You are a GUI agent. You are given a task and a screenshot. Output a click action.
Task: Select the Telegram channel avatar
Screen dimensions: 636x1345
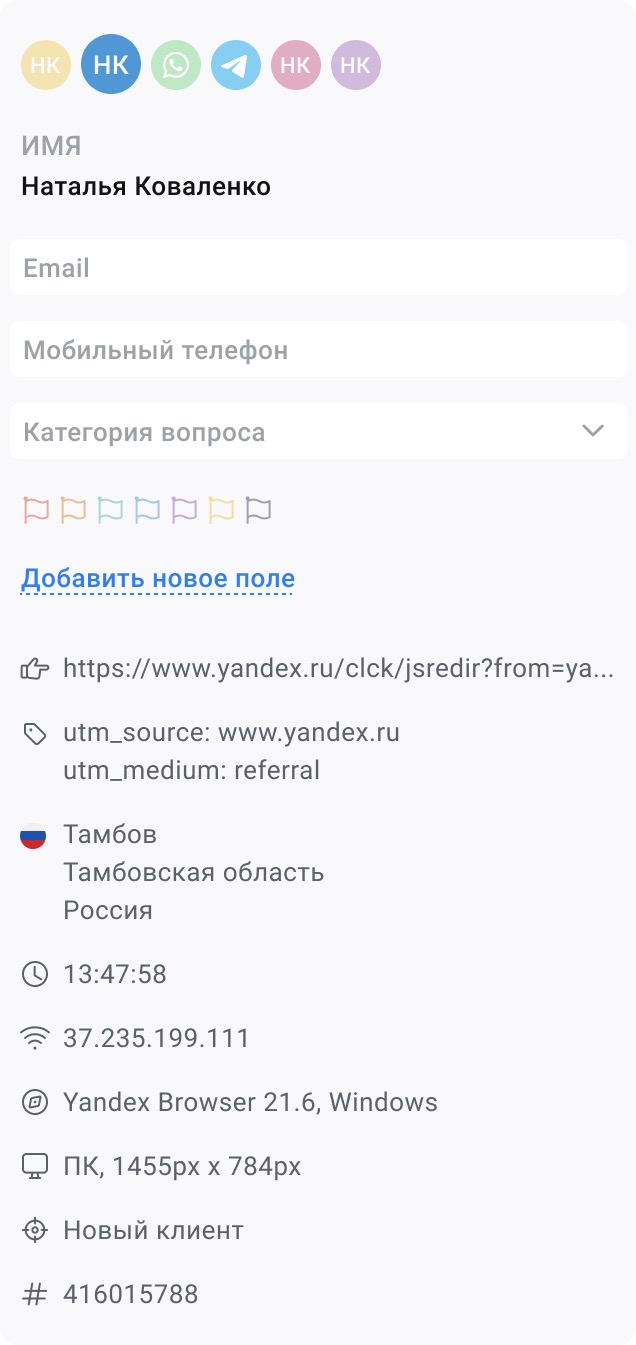pos(236,66)
